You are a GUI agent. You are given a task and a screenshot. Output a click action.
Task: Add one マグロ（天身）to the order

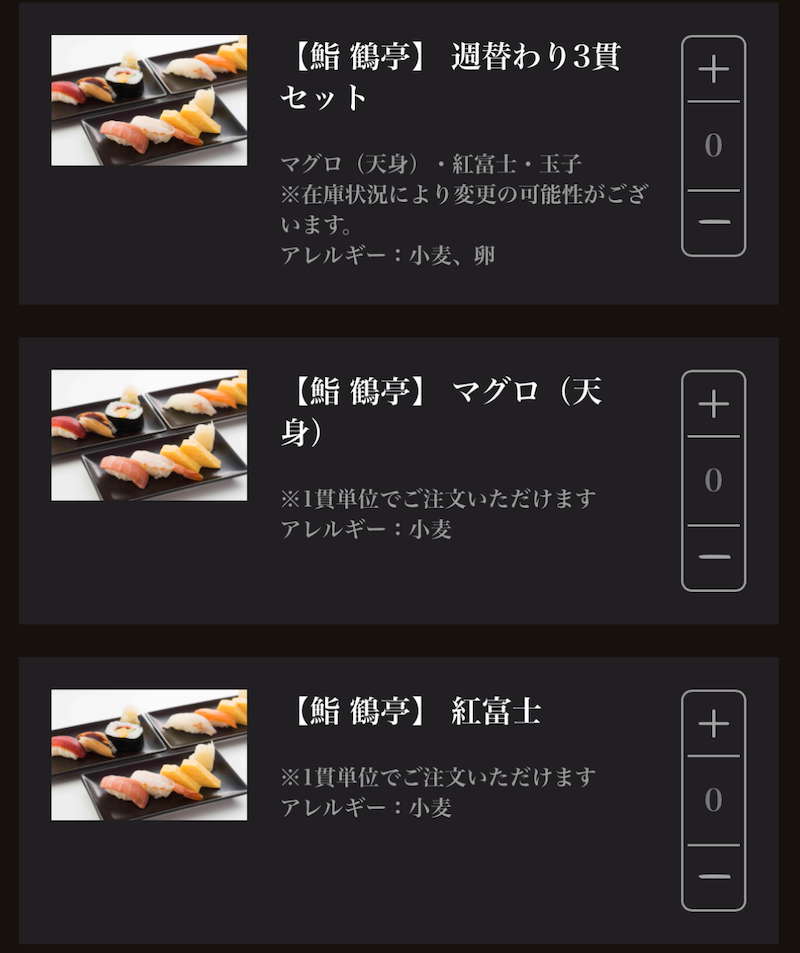pos(713,405)
